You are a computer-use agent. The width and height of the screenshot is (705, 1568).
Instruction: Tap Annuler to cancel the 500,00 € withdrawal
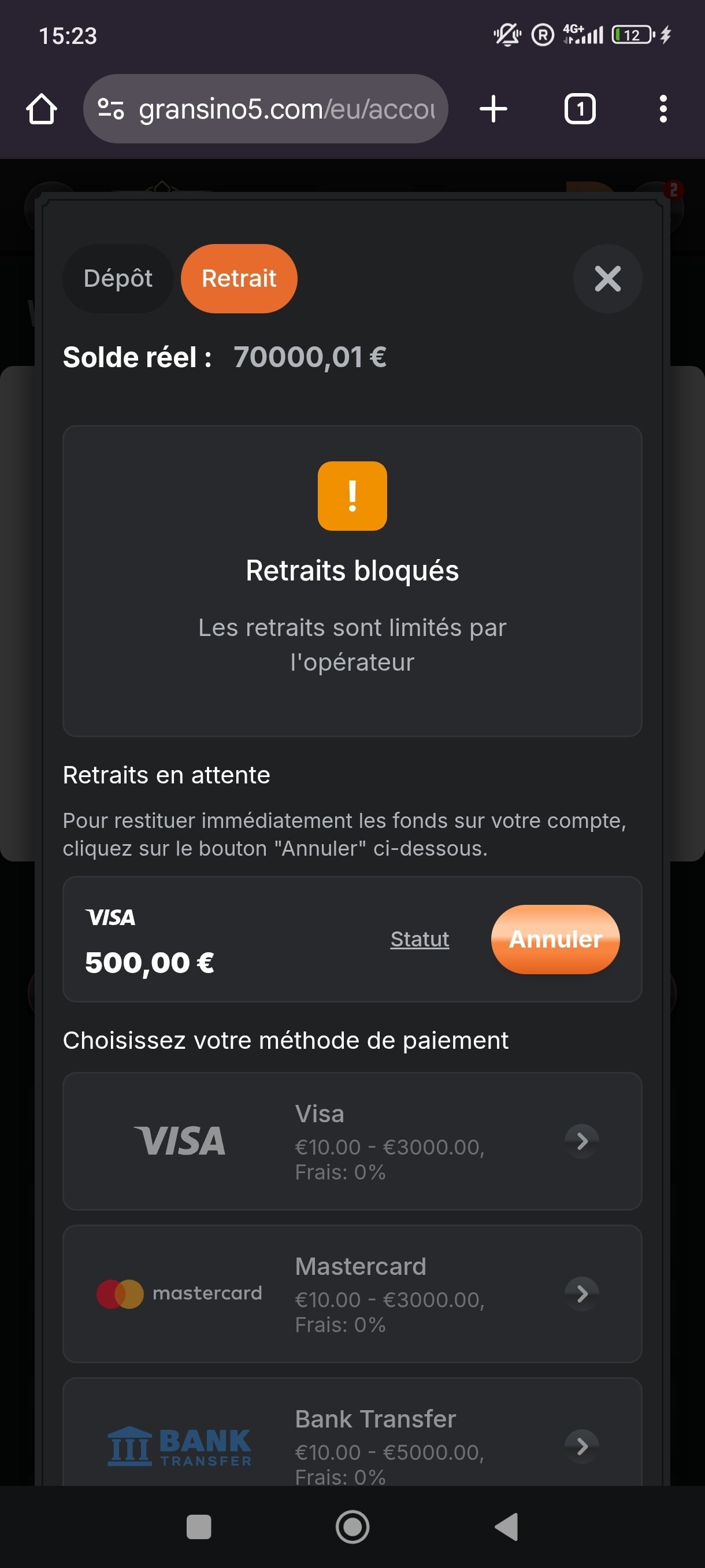point(555,939)
